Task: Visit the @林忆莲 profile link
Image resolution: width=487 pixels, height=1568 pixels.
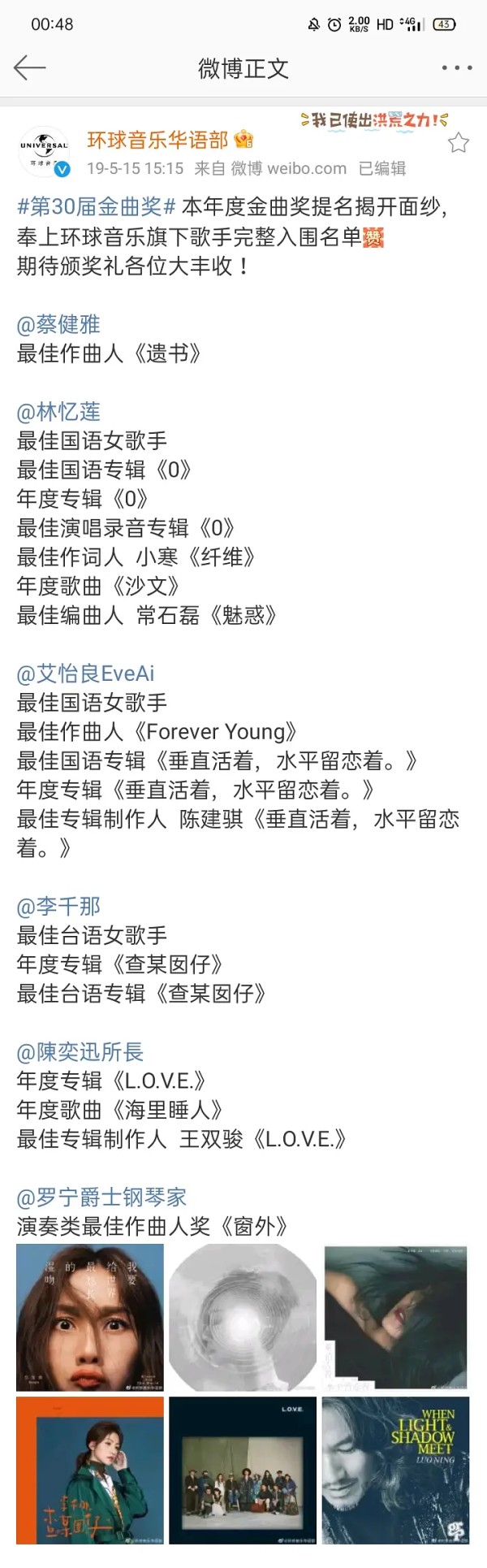Action: point(58,412)
